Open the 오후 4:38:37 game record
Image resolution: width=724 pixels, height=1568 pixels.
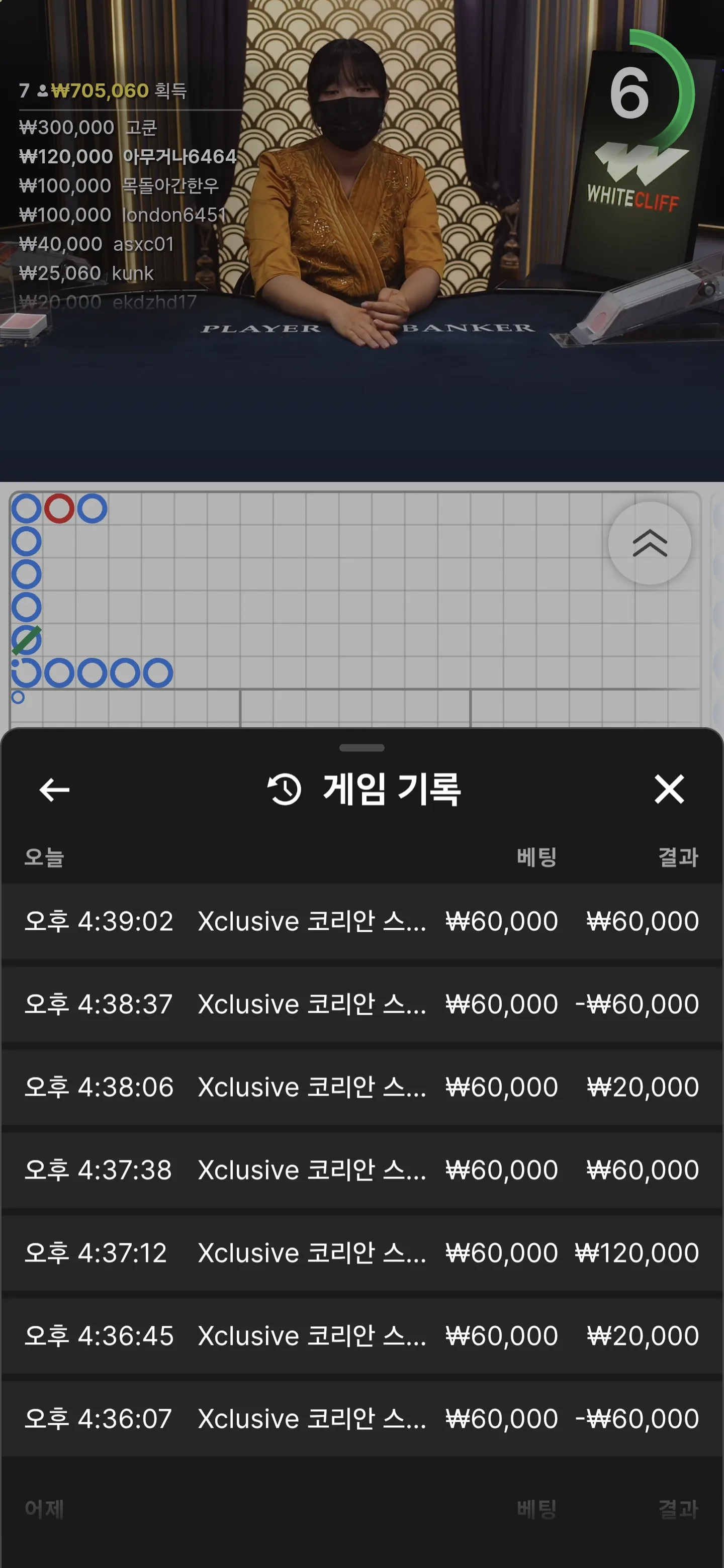(x=361, y=1004)
